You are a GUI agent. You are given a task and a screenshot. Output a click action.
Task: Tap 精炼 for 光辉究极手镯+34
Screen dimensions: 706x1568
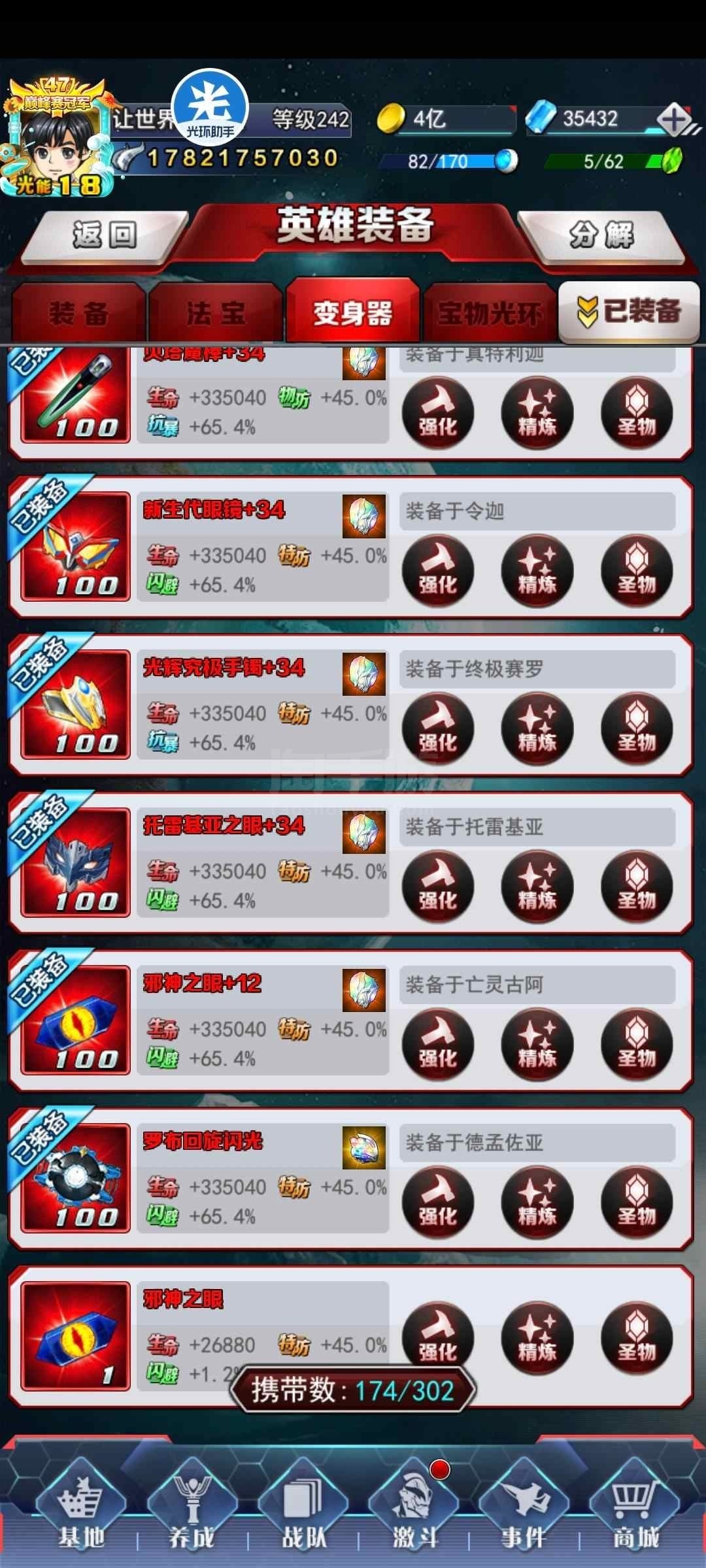pos(537,729)
